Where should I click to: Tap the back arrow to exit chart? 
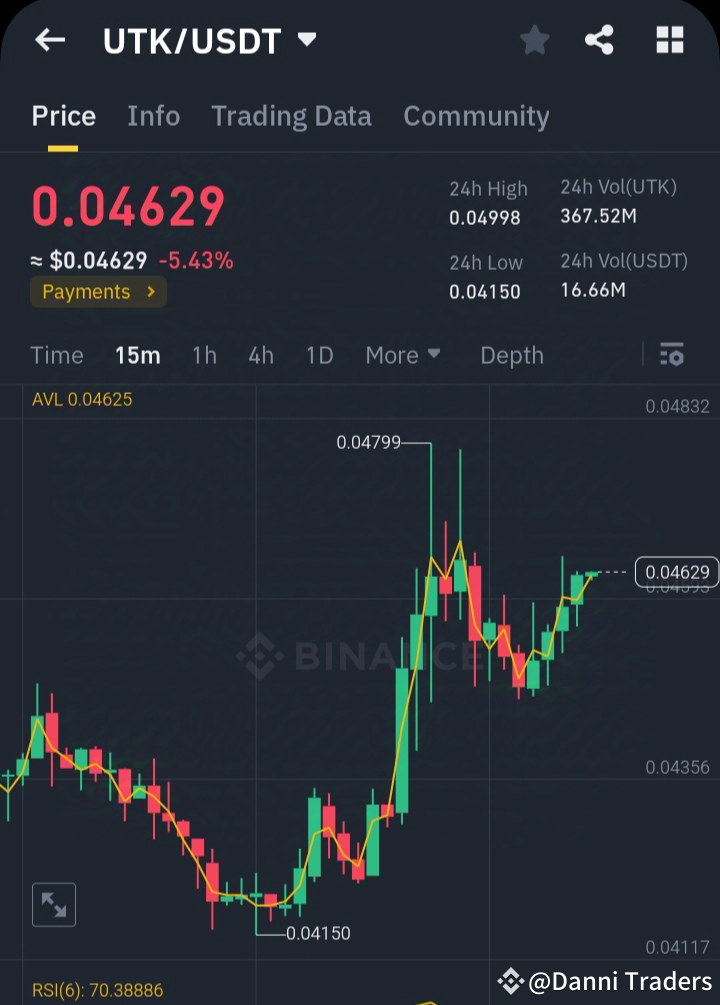[x=49, y=40]
